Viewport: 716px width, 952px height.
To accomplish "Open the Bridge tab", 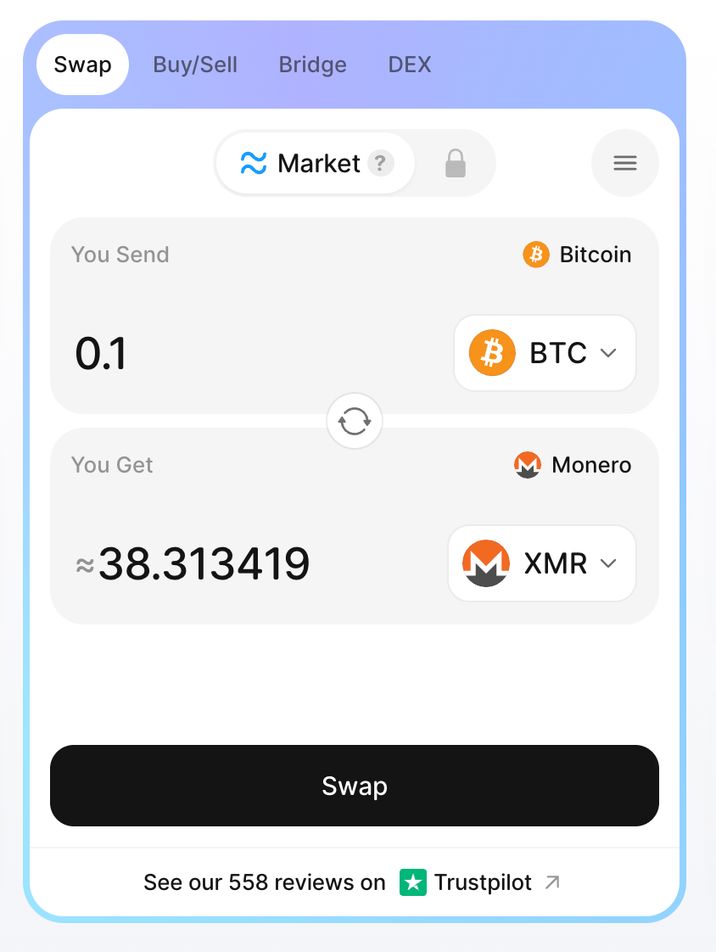I will tap(312, 65).
